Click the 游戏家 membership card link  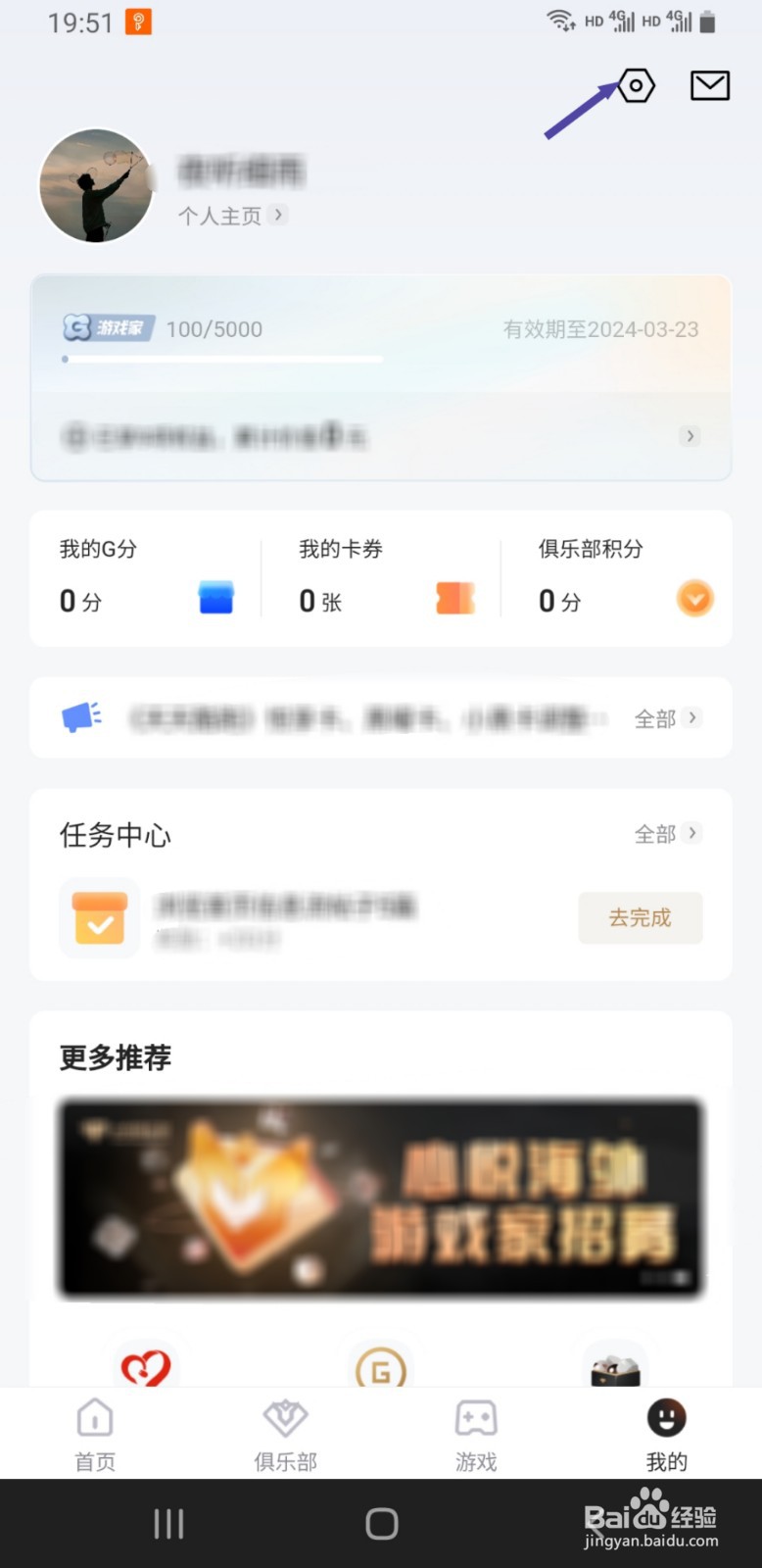click(x=105, y=328)
